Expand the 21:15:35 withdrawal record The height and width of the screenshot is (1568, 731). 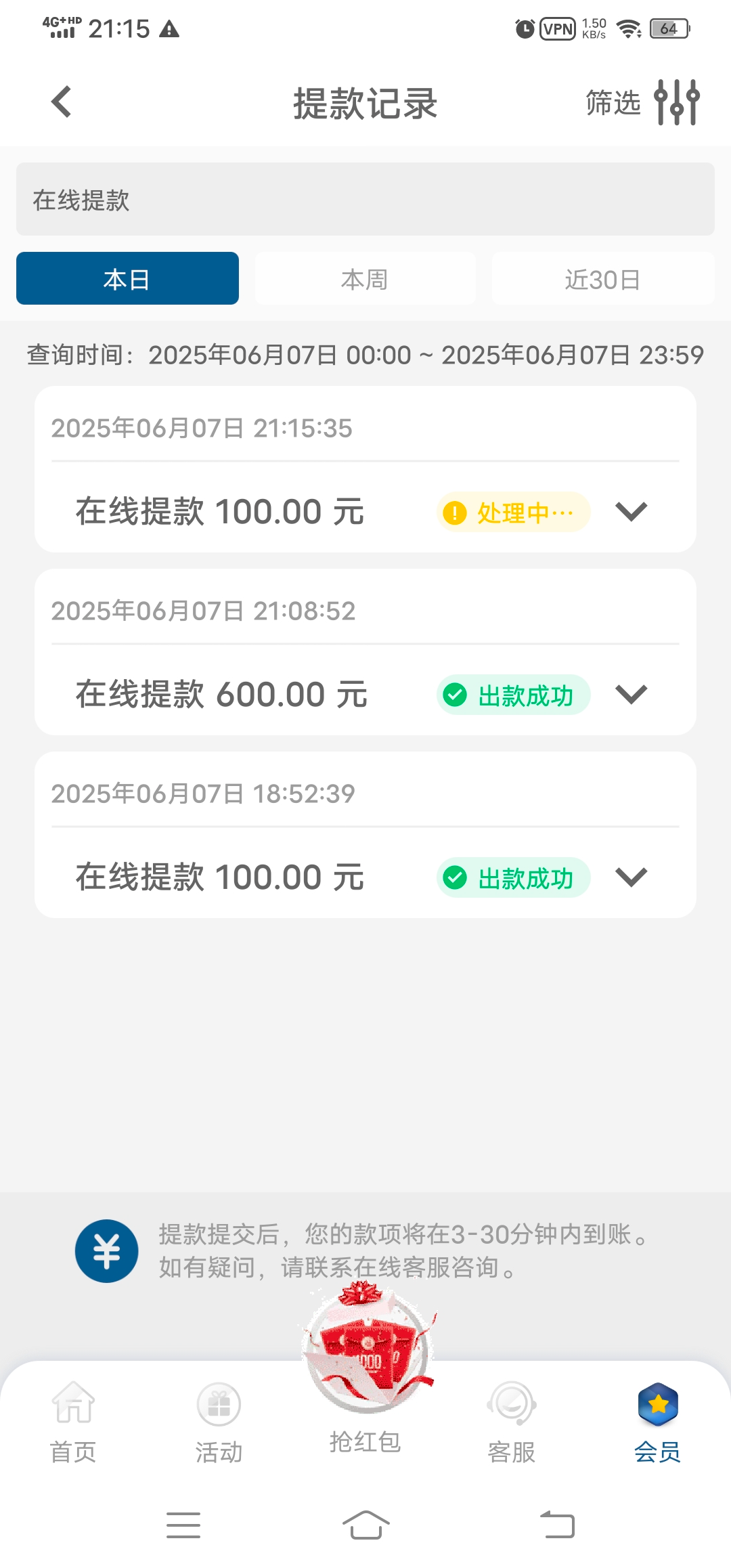point(631,512)
